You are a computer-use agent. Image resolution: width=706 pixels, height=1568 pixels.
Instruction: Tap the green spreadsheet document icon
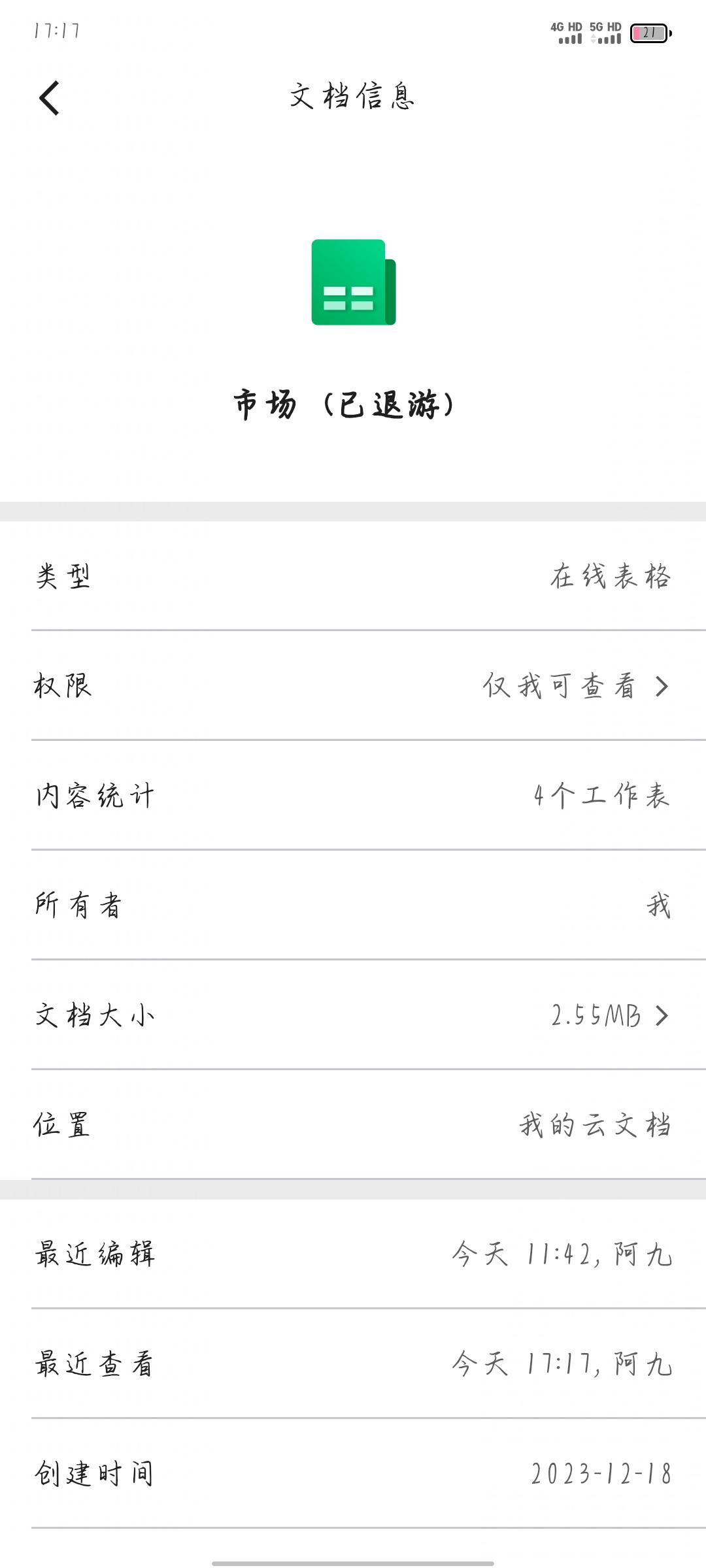(353, 281)
